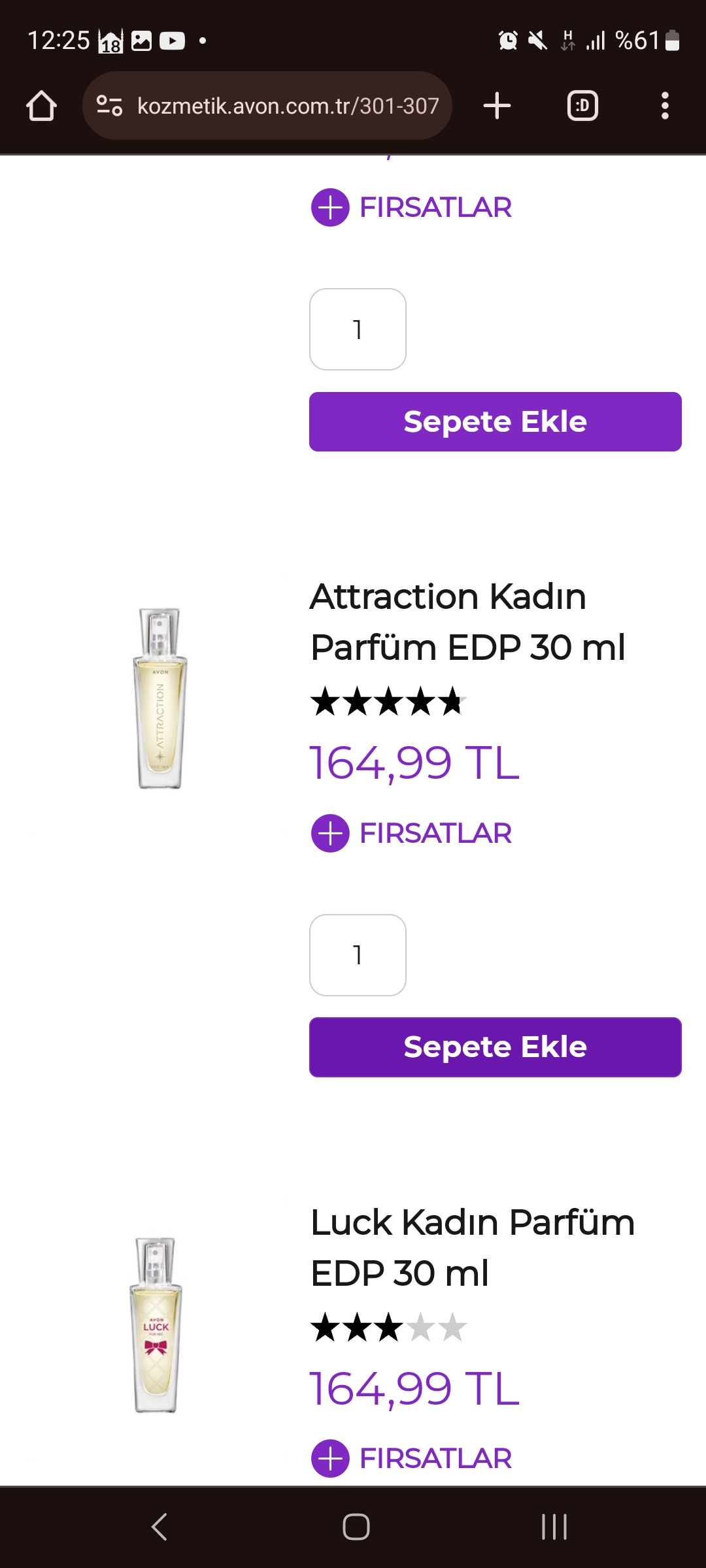Tap the kozmetik.avon.com.tr address bar
706x1568 pixels.
[x=288, y=106]
